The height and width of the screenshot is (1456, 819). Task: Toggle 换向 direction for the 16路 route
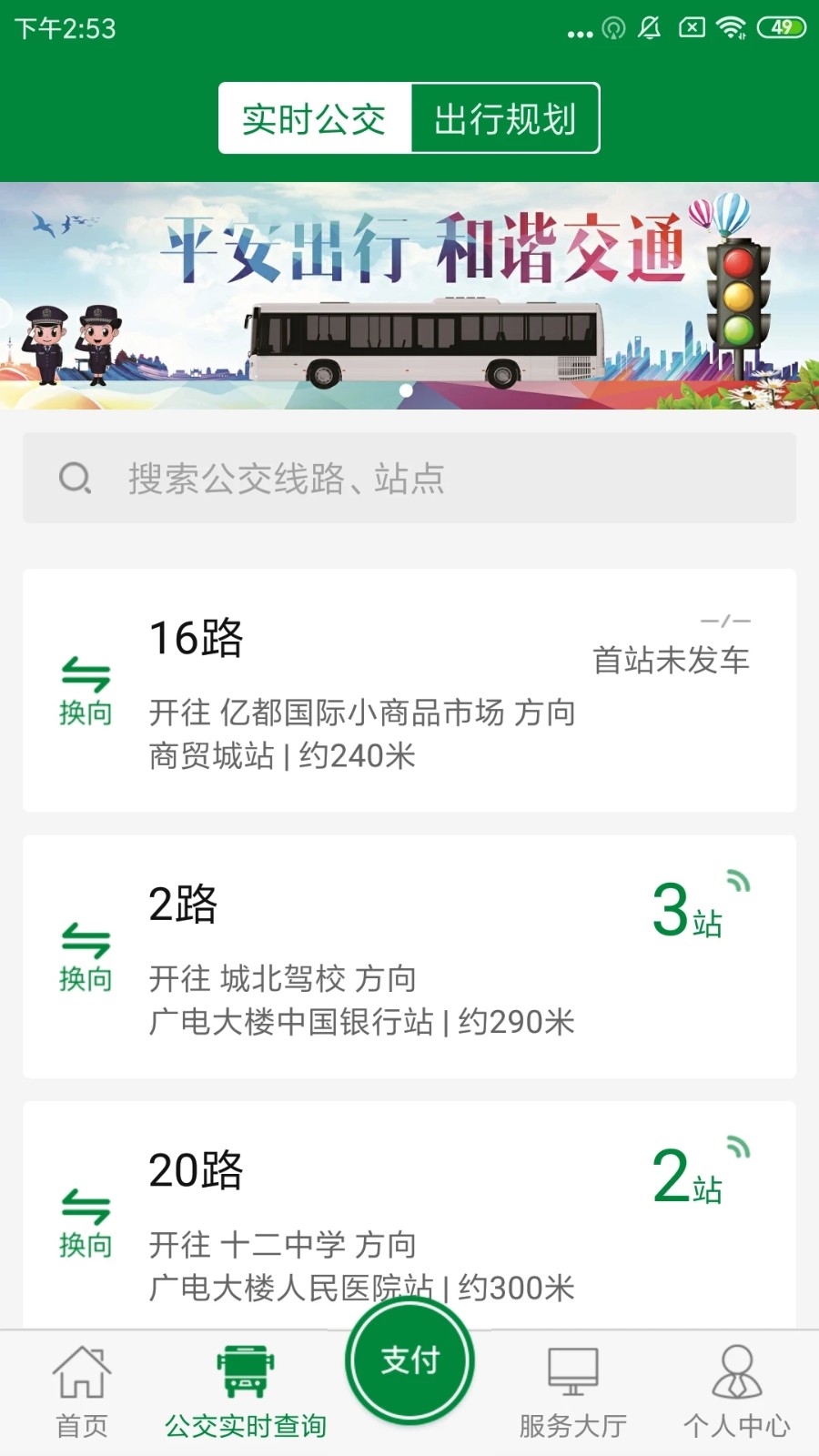point(86,689)
